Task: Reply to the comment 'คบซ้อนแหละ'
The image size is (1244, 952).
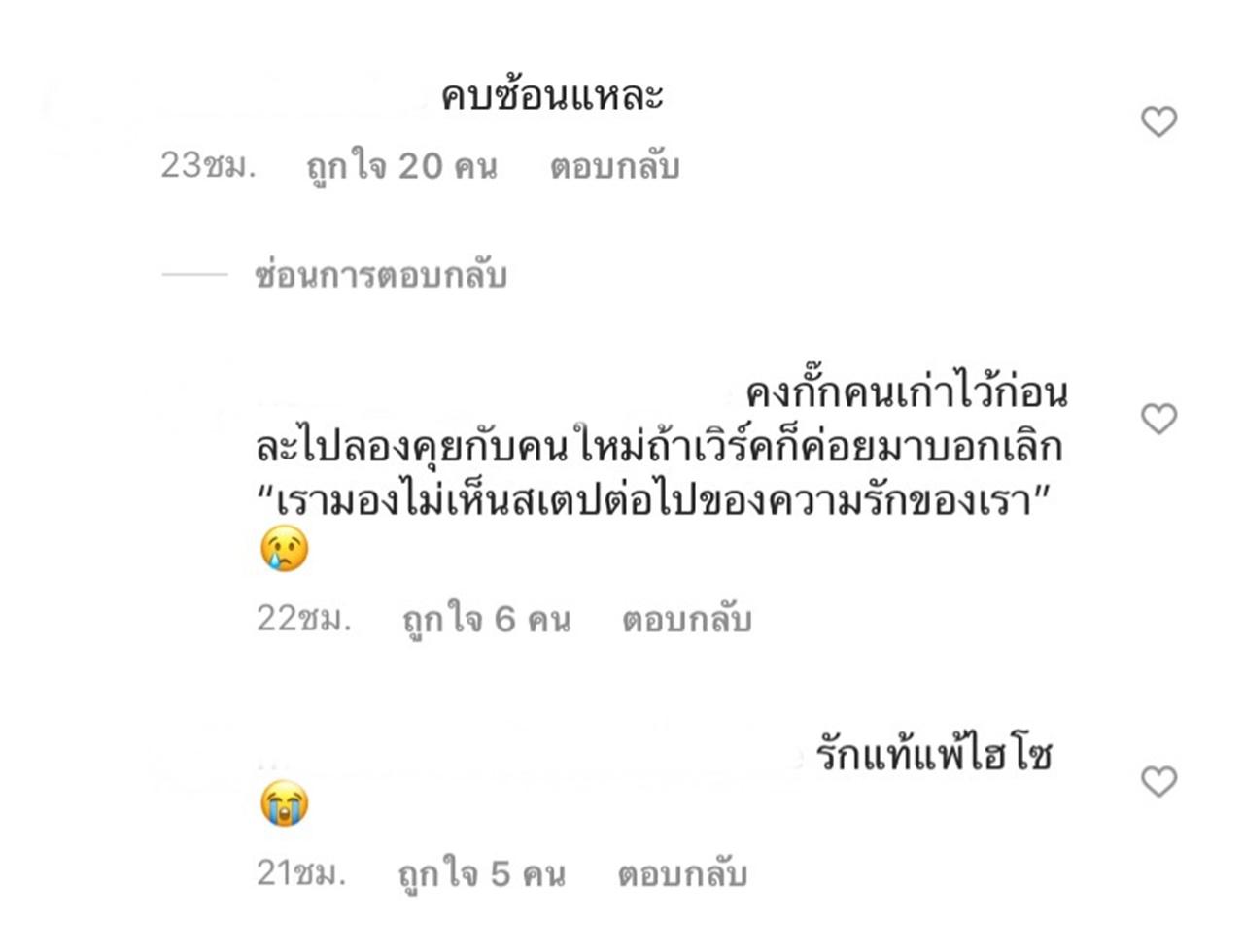Action: (614, 167)
